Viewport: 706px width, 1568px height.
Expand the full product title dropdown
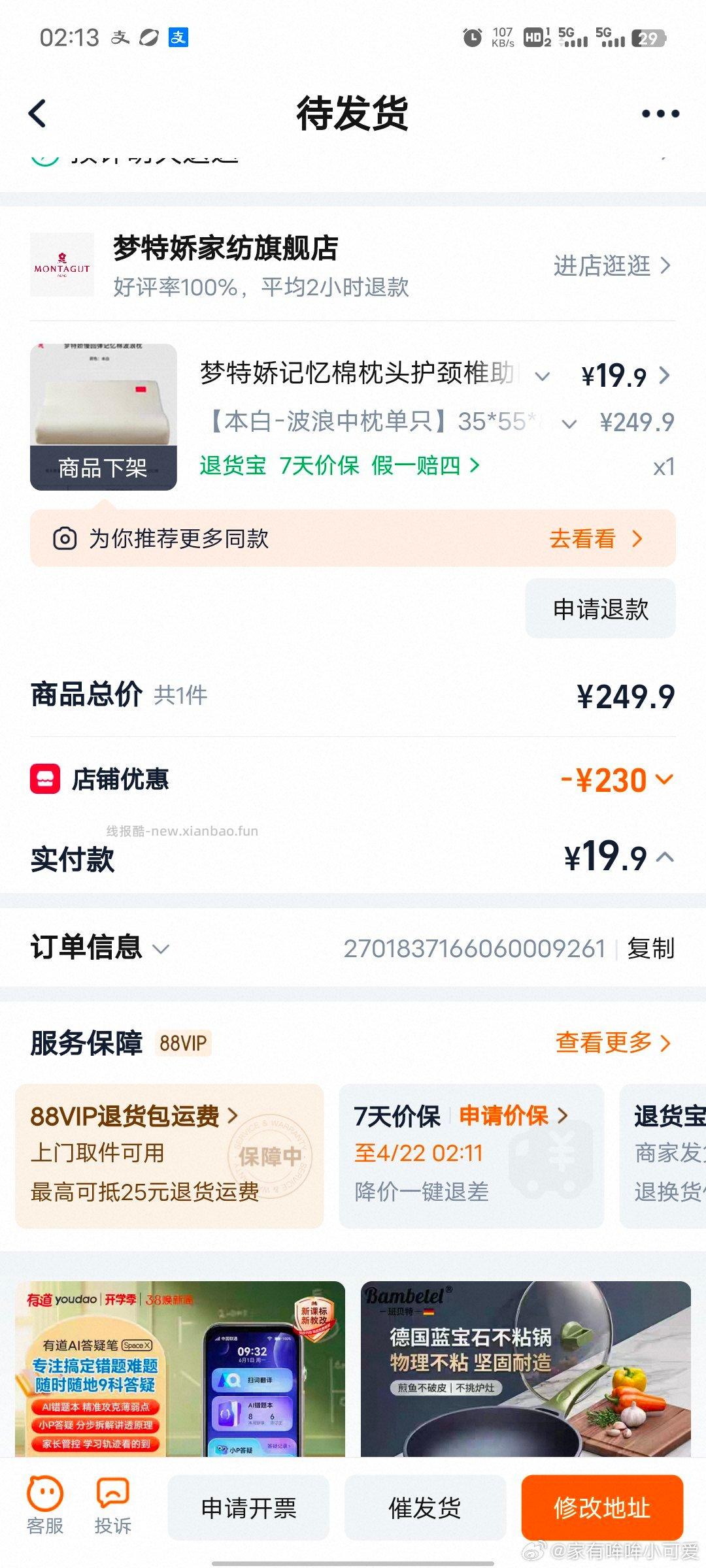541,376
